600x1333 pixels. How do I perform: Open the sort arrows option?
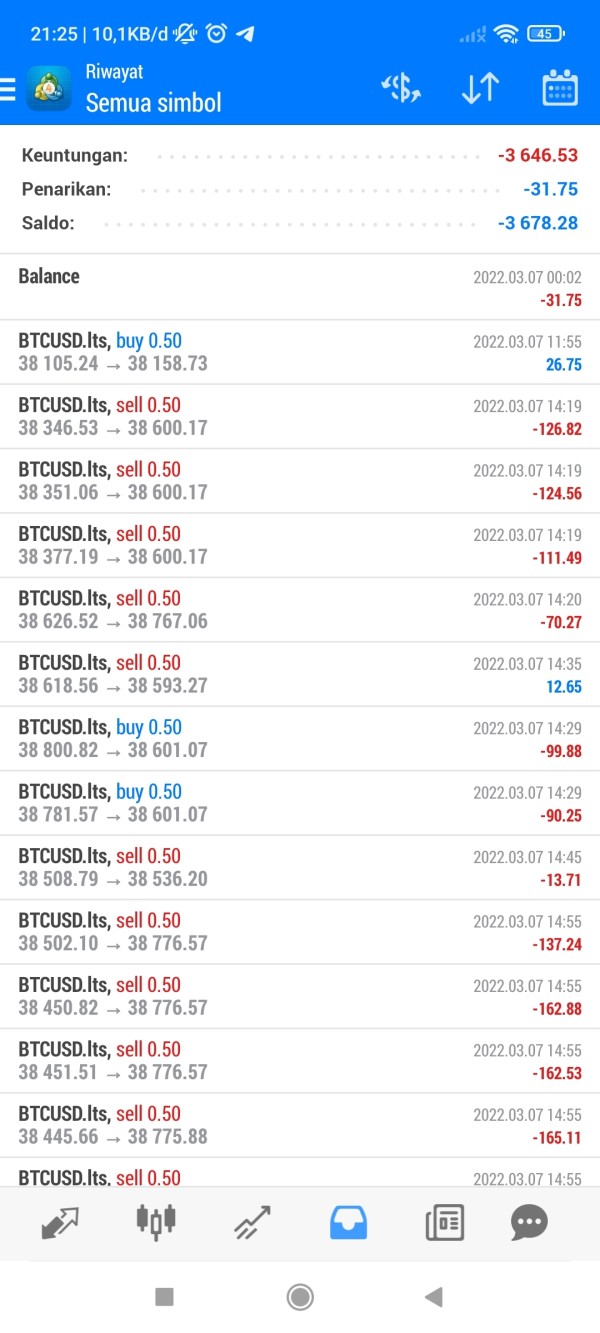pos(480,89)
